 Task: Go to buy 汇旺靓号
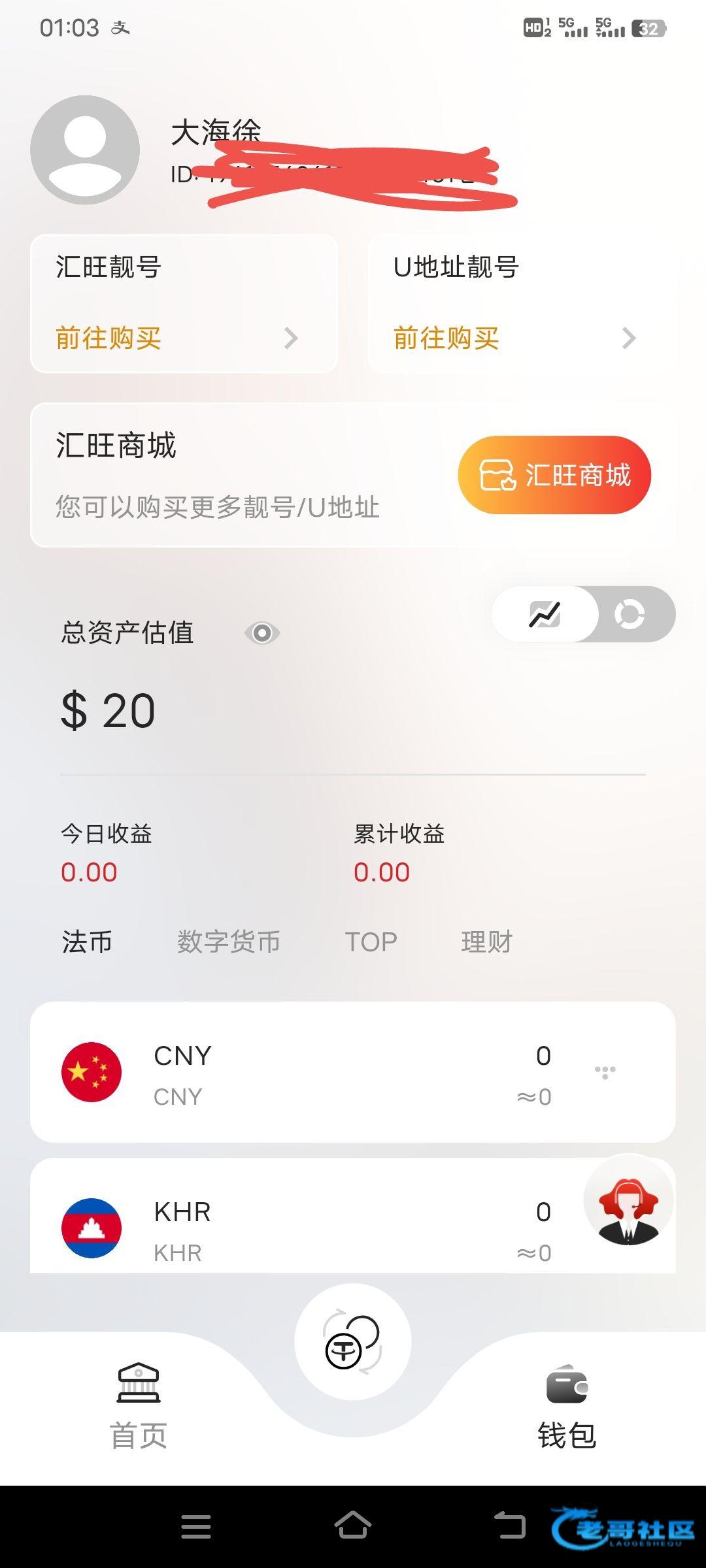click(x=176, y=338)
